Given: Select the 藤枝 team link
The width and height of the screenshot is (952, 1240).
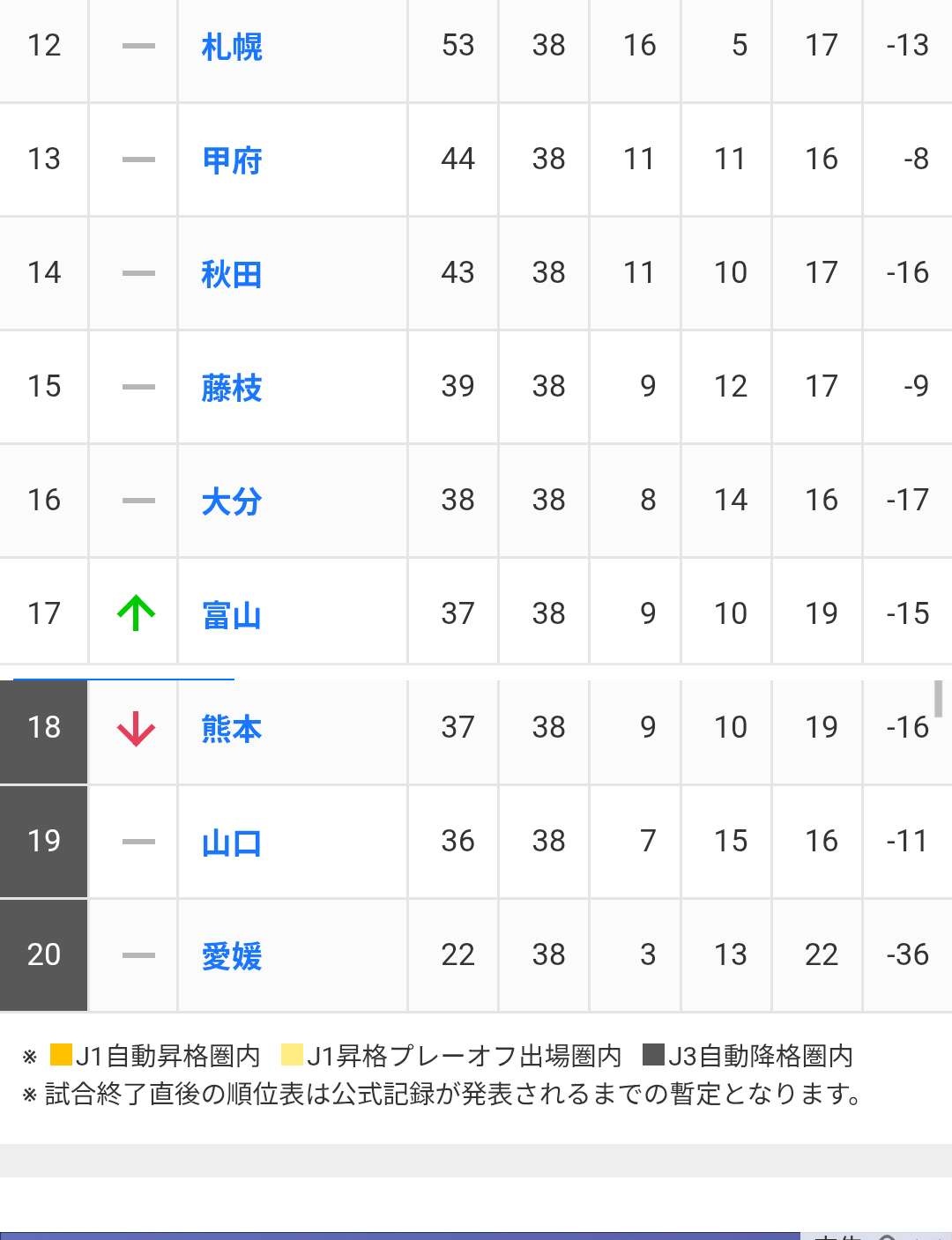Looking at the screenshot, I should (232, 388).
